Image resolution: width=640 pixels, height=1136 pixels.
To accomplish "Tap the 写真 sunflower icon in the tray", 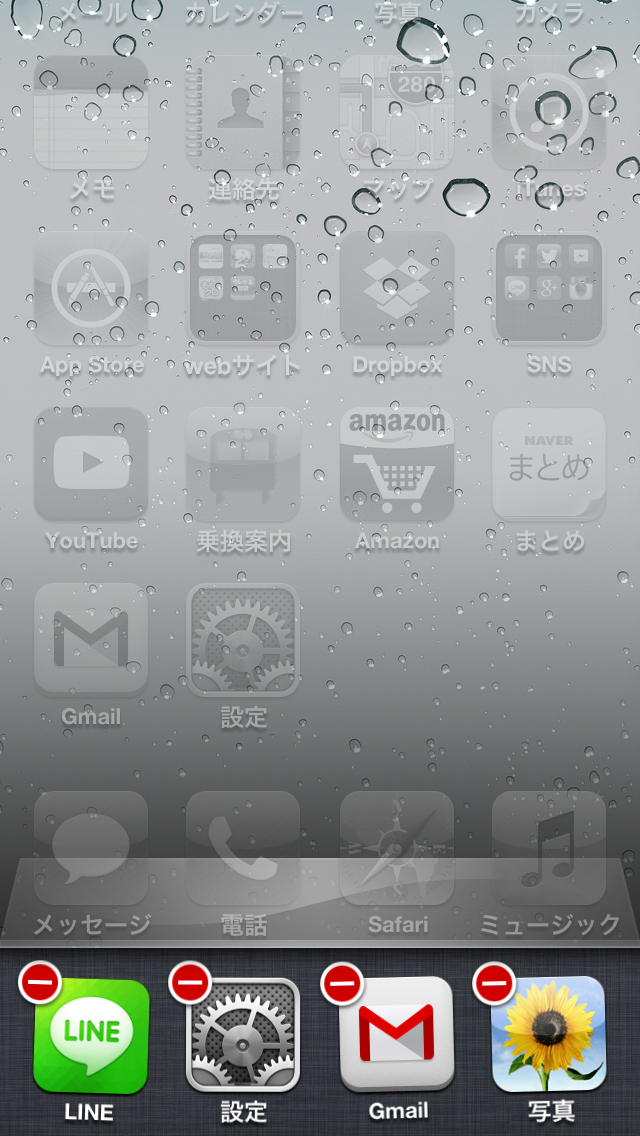I will point(549,1036).
